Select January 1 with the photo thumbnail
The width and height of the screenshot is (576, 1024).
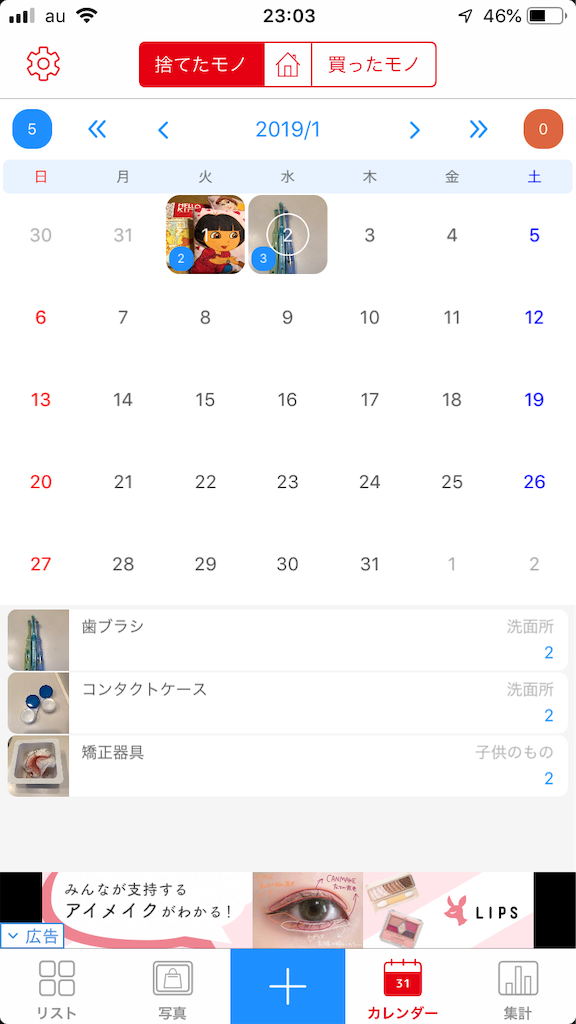tap(206, 234)
